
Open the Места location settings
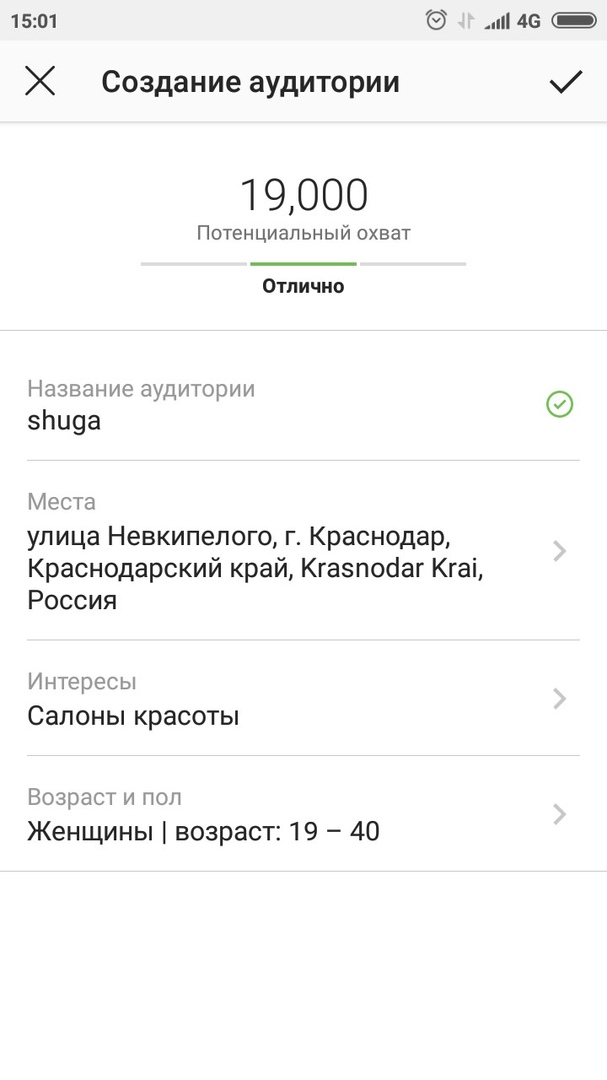coord(300,551)
